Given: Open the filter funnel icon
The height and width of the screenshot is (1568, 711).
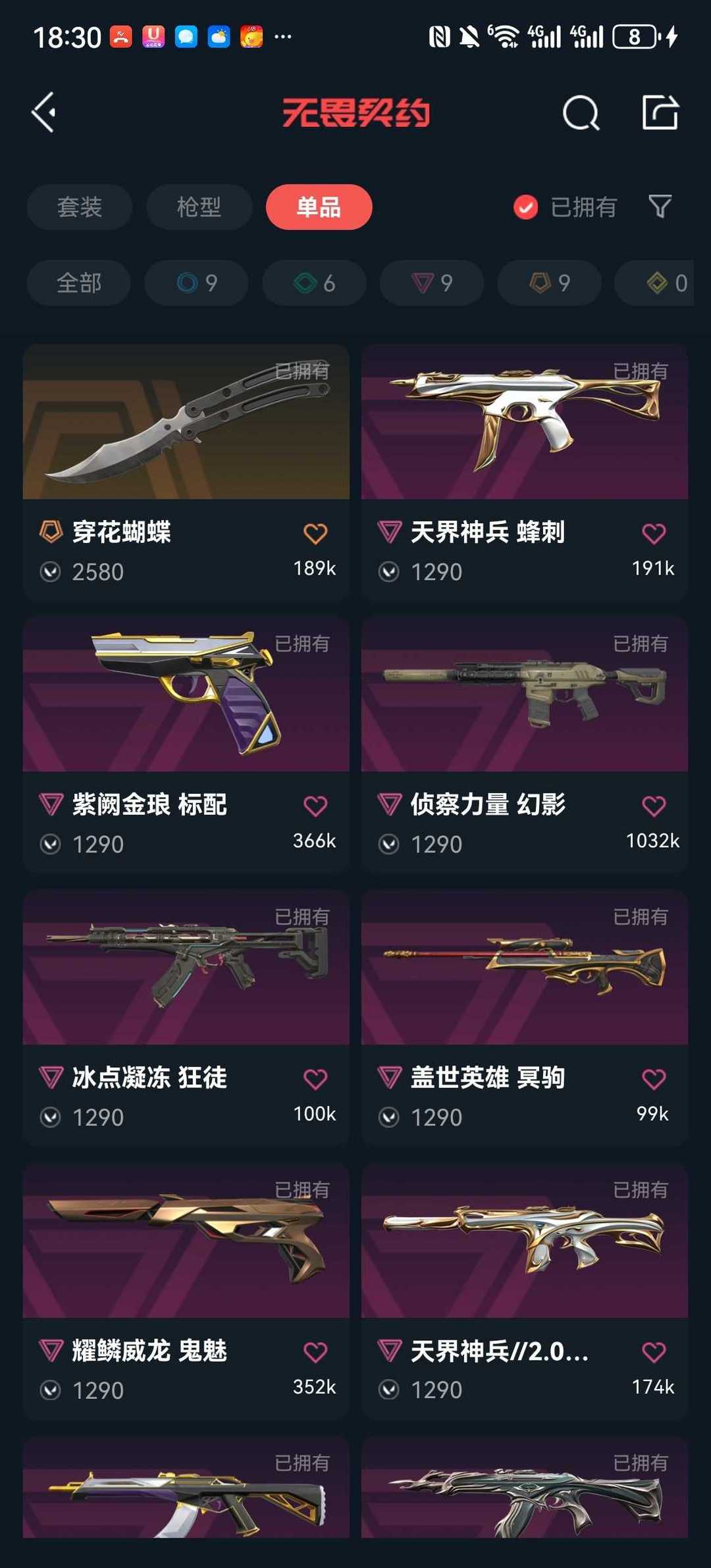Looking at the screenshot, I should (x=660, y=207).
